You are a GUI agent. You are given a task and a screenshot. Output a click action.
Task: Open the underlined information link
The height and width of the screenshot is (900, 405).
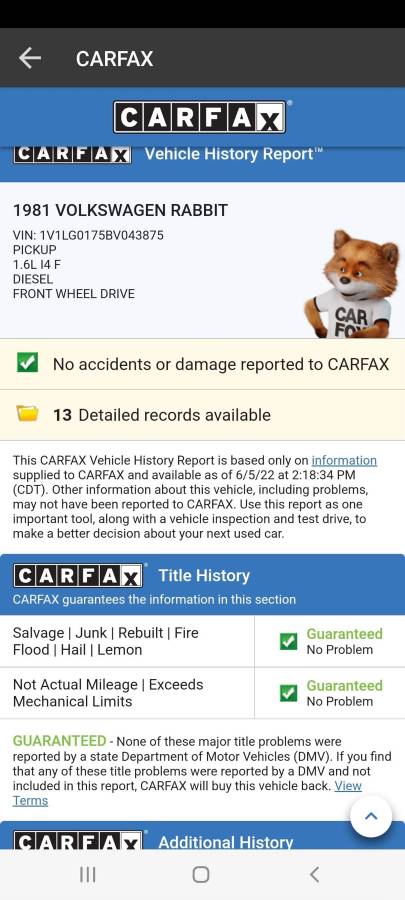[344, 460]
